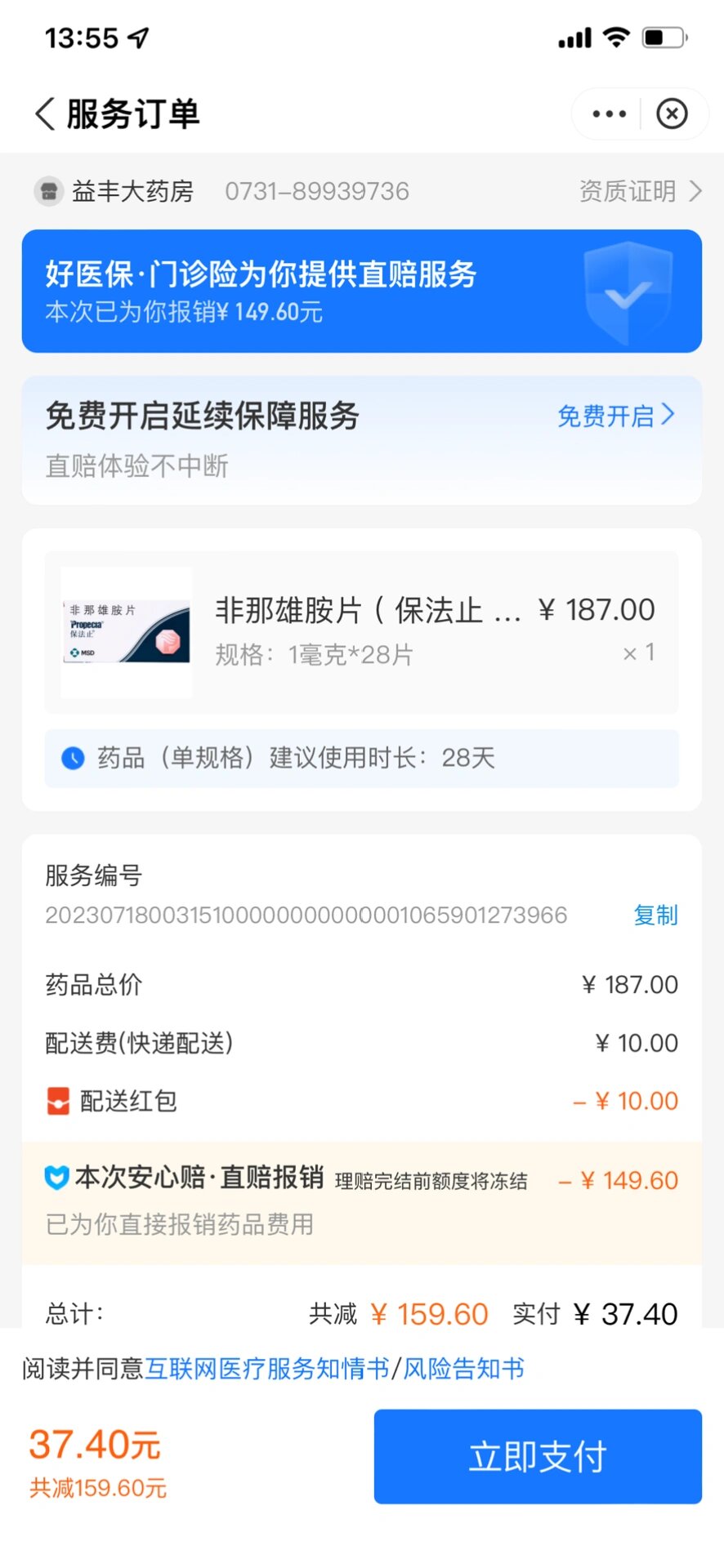724x1568 pixels.
Task: Tap the red envelope icon beside 配送红包
Action: (56, 1101)
